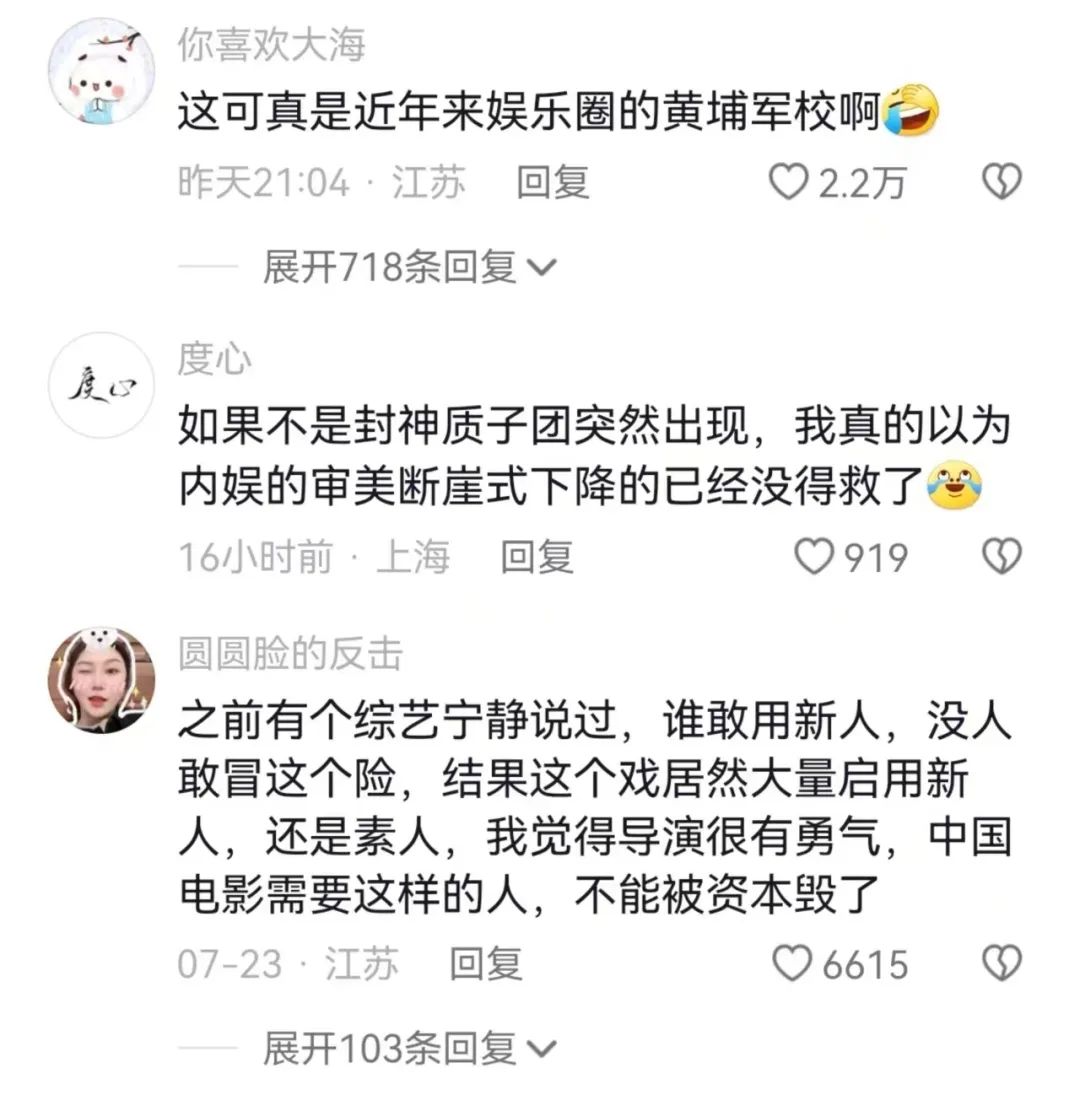Dislike the comment by 度心
Screen dimensions: 1080x1095
coord(1002,557)
